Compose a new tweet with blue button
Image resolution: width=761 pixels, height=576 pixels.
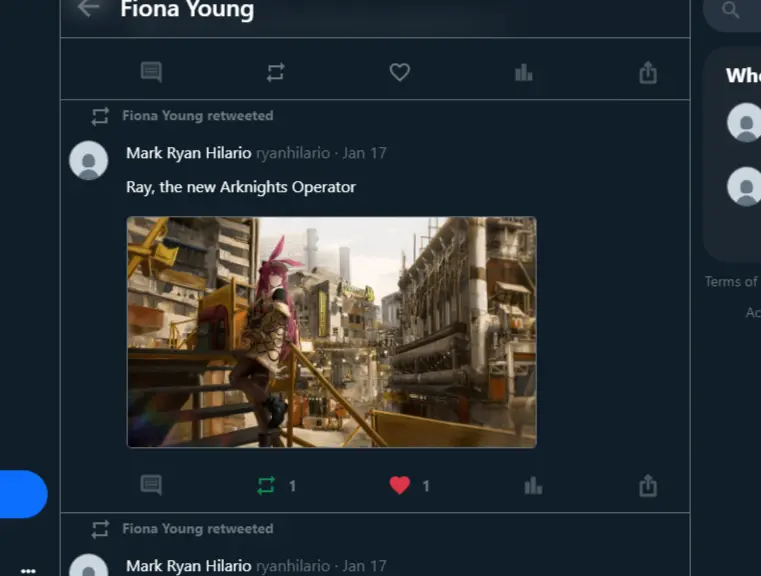(22, 494)
